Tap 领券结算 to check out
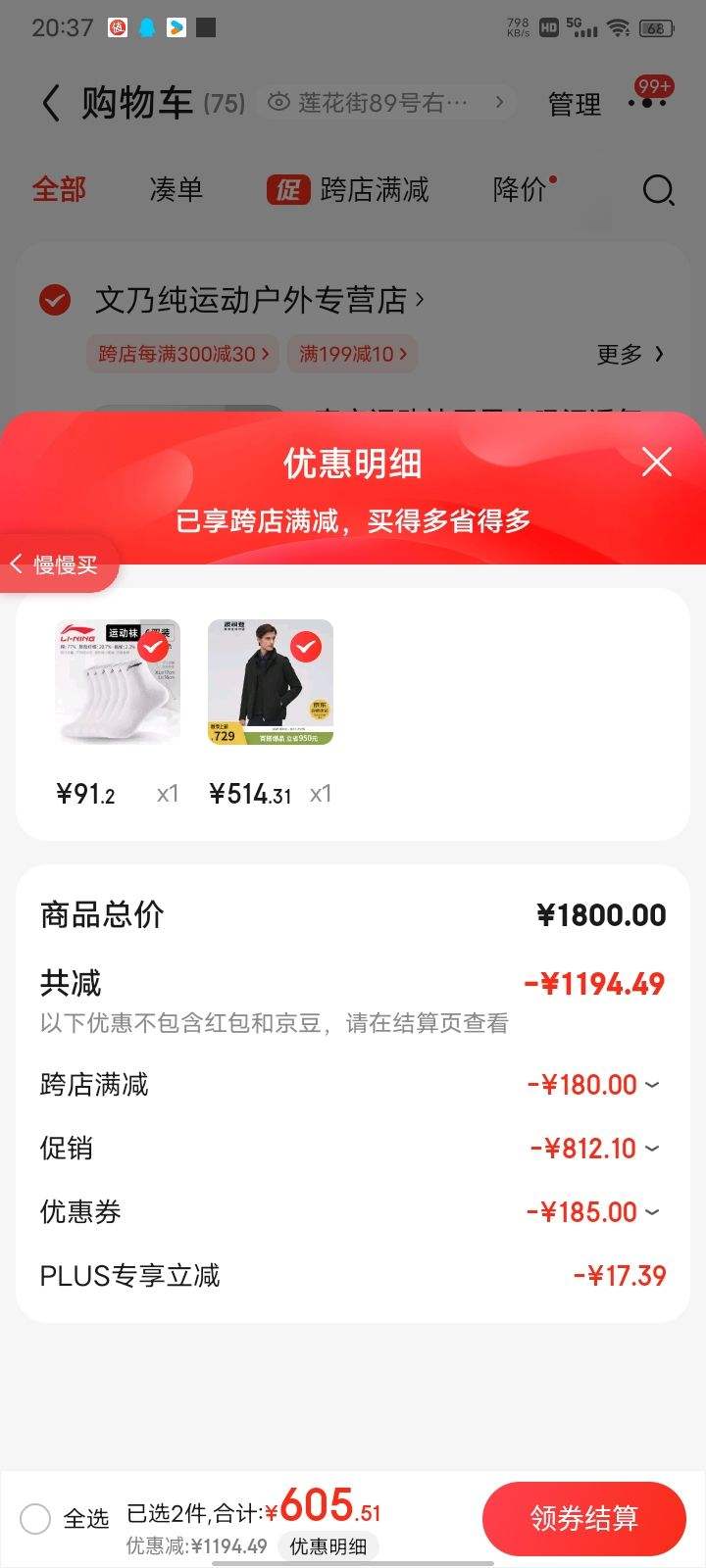The width and height of the screenshot is (706, 1568). (583, 1518)
